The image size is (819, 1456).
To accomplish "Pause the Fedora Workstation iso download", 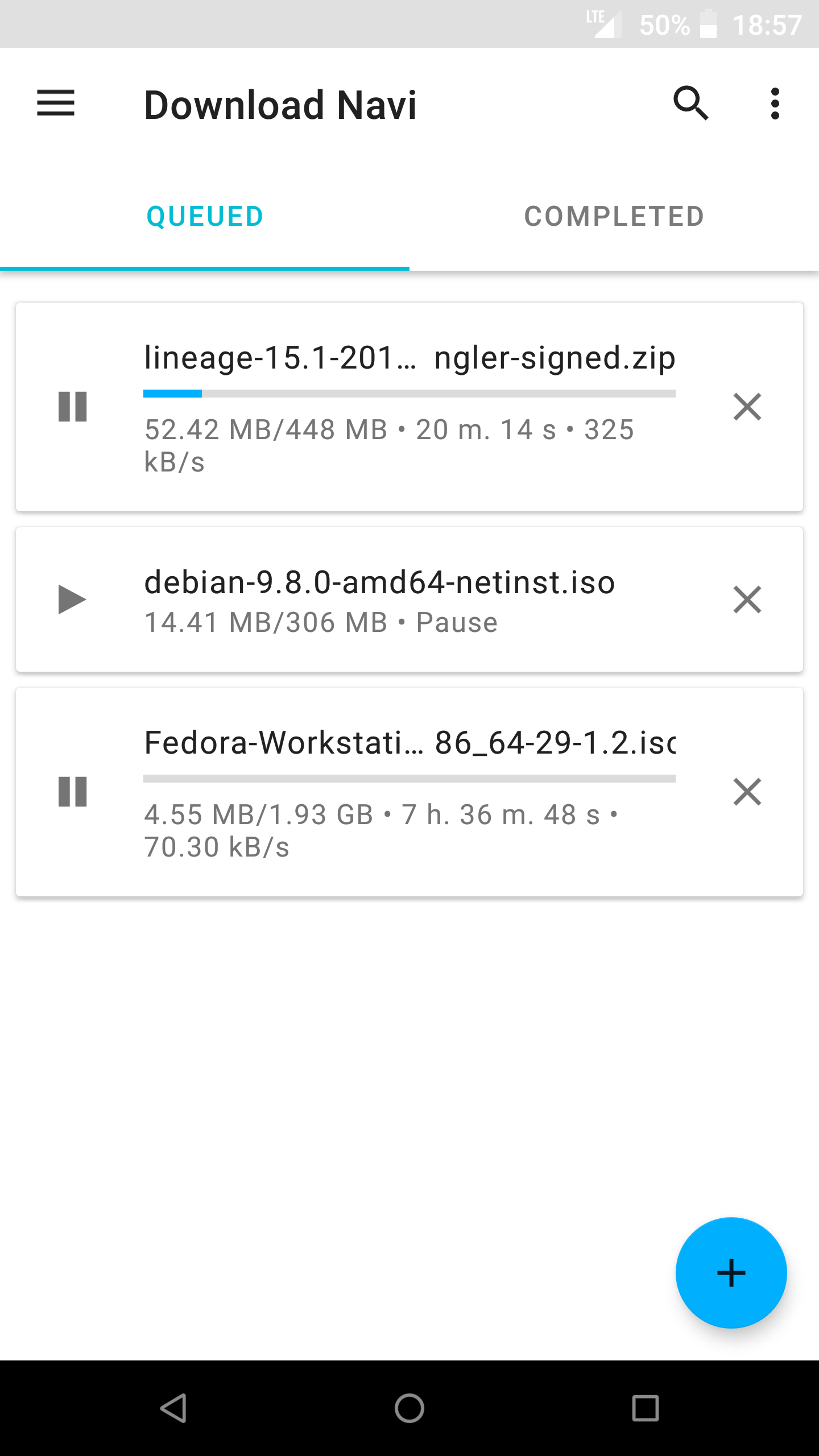I will tap(73, 792).
